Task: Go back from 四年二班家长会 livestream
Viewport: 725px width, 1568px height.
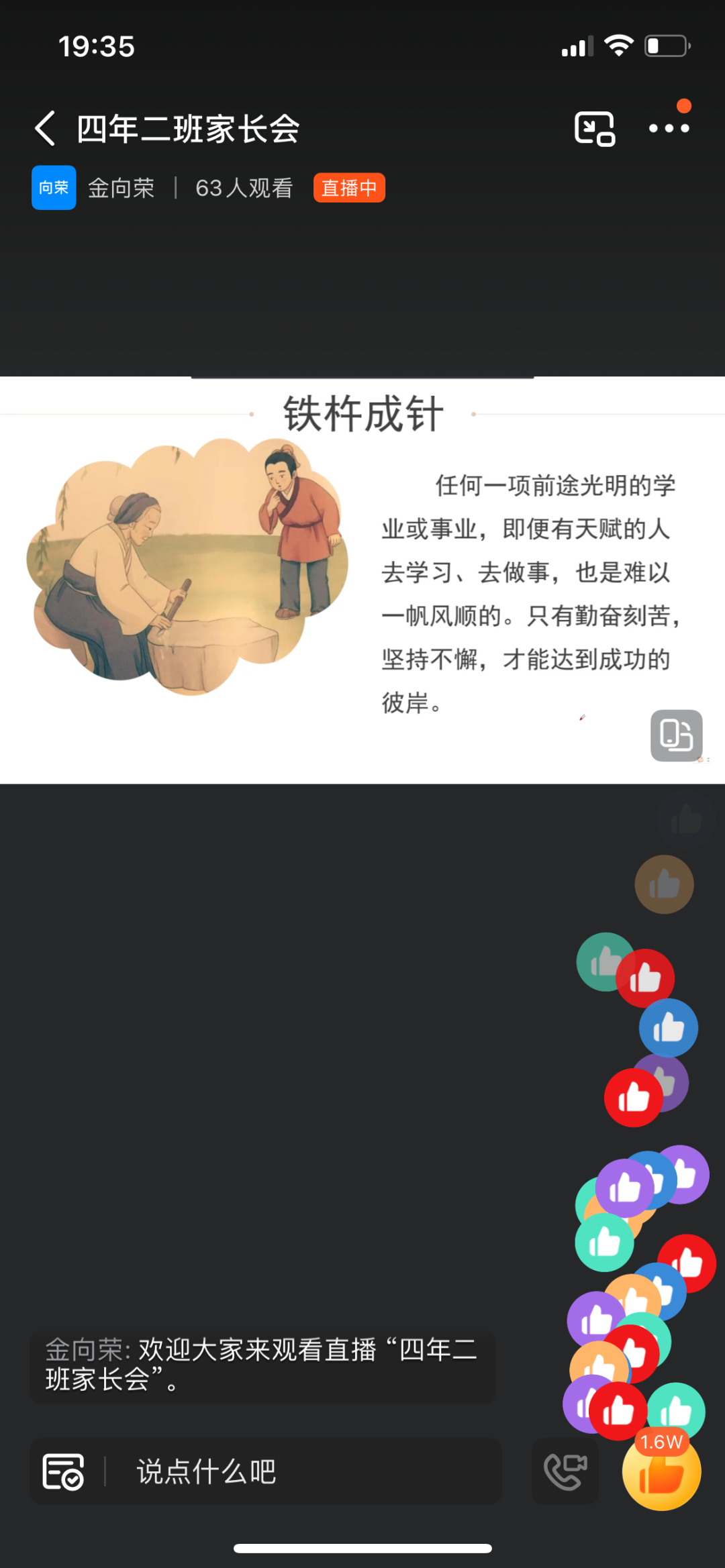Action: [45, 128]
